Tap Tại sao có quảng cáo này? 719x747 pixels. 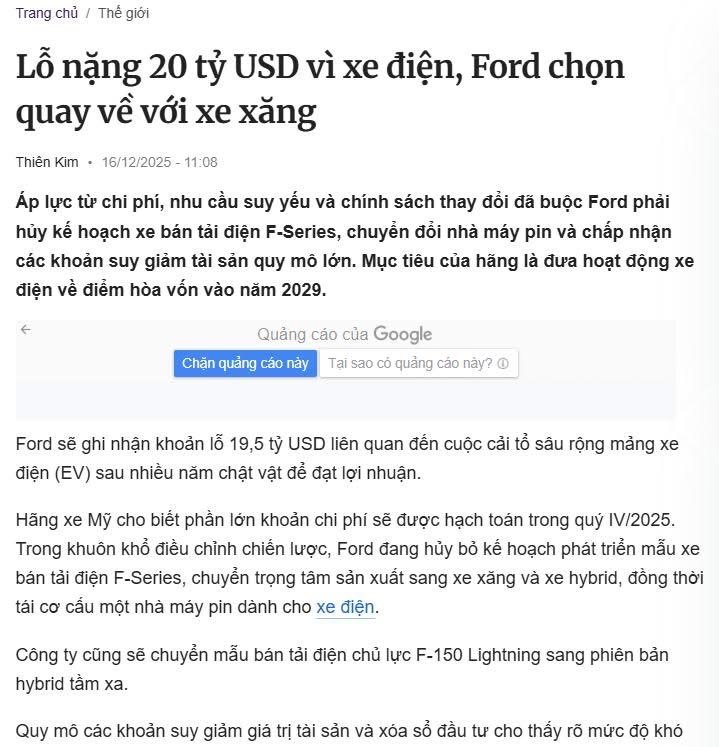[x=418, y=363]
